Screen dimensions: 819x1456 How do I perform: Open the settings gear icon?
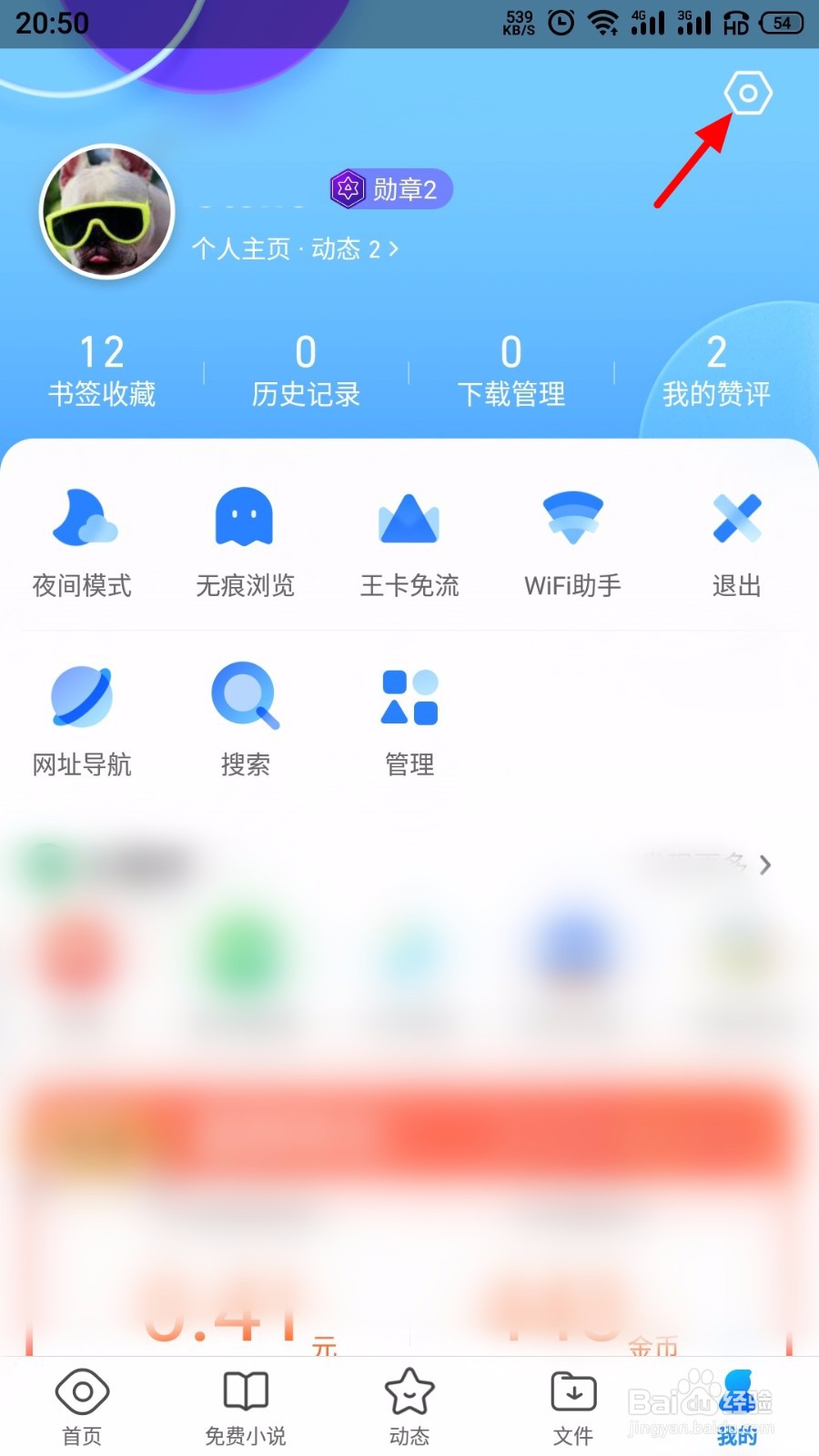pyautogui.click(x=747, y=91)
